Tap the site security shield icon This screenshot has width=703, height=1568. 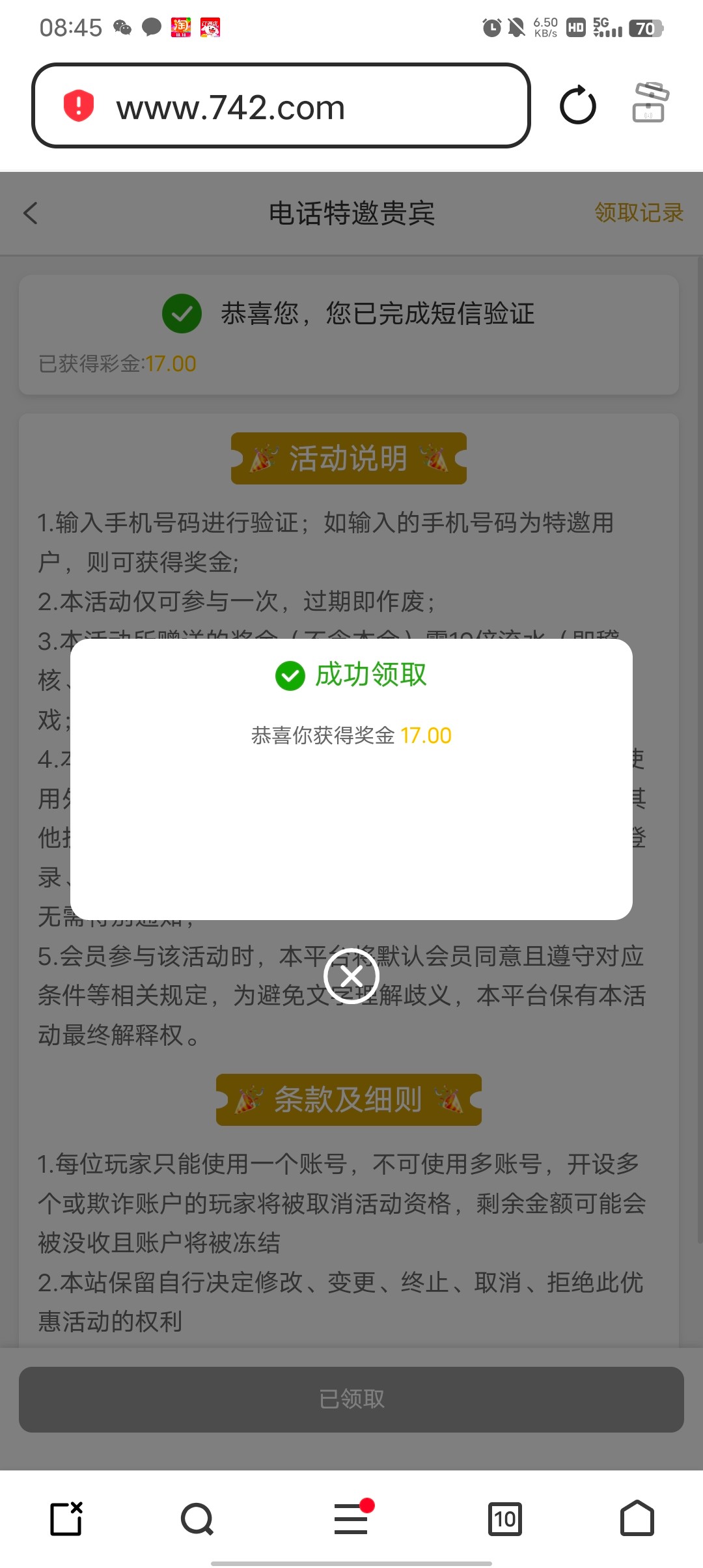79,105
